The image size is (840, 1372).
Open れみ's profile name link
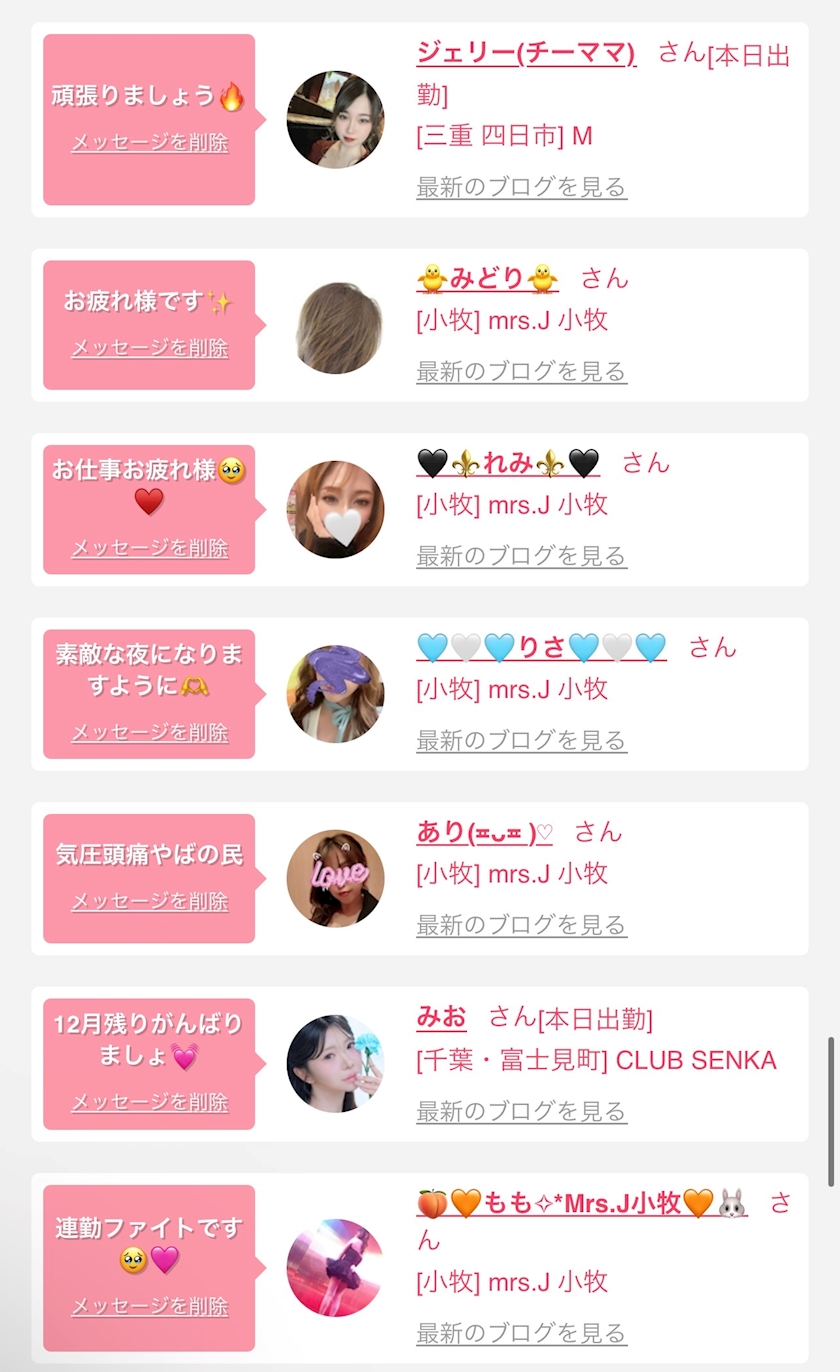(508, 462)
